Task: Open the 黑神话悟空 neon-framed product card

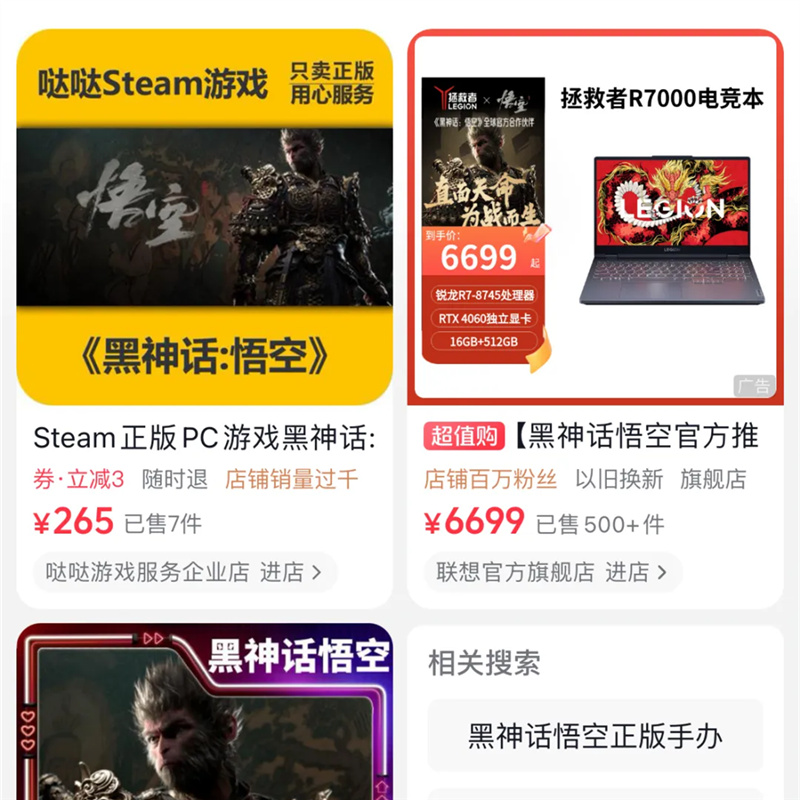Action: pos(204,715)
